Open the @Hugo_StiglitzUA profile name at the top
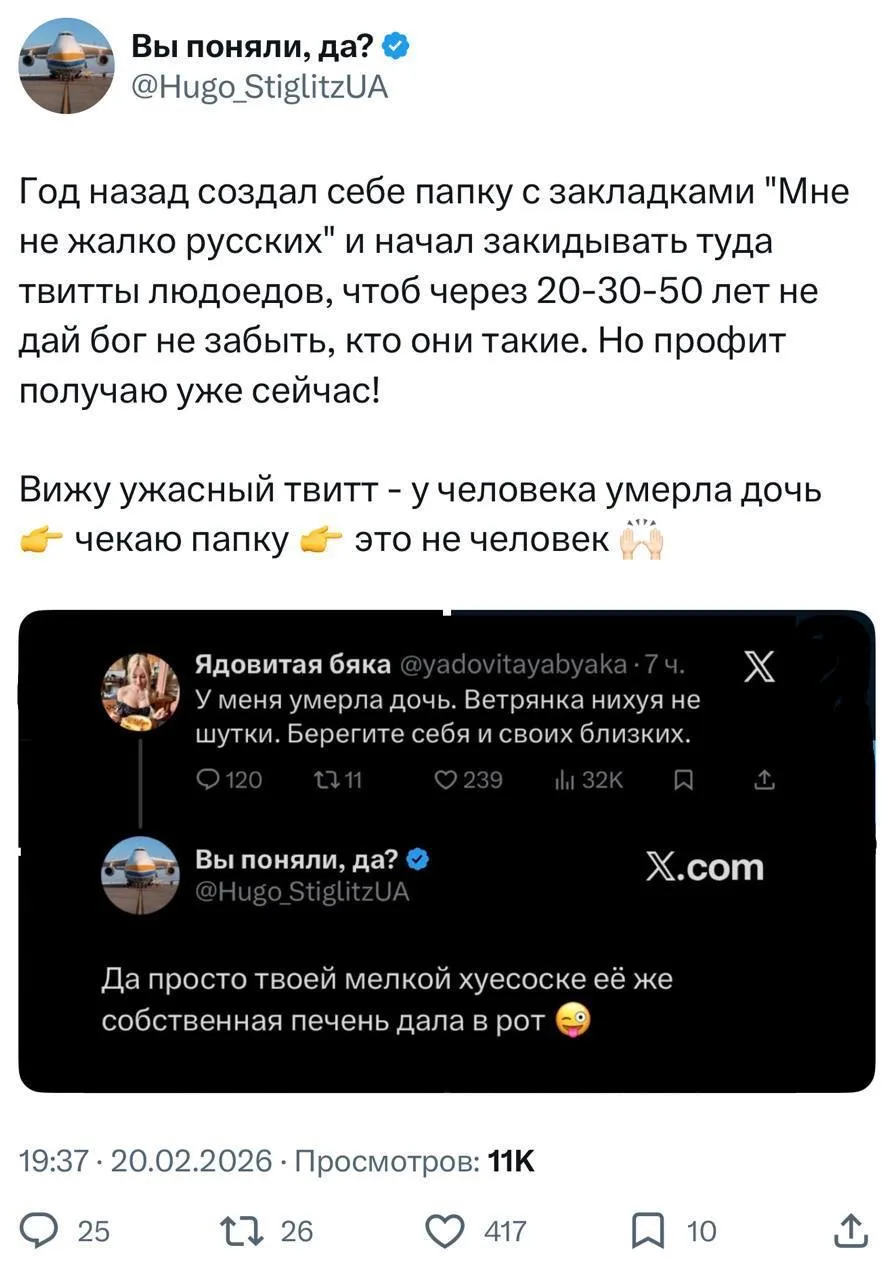The width and height of the screenshot is (894, 1280). pyautogui.click(x=259, y=89)
